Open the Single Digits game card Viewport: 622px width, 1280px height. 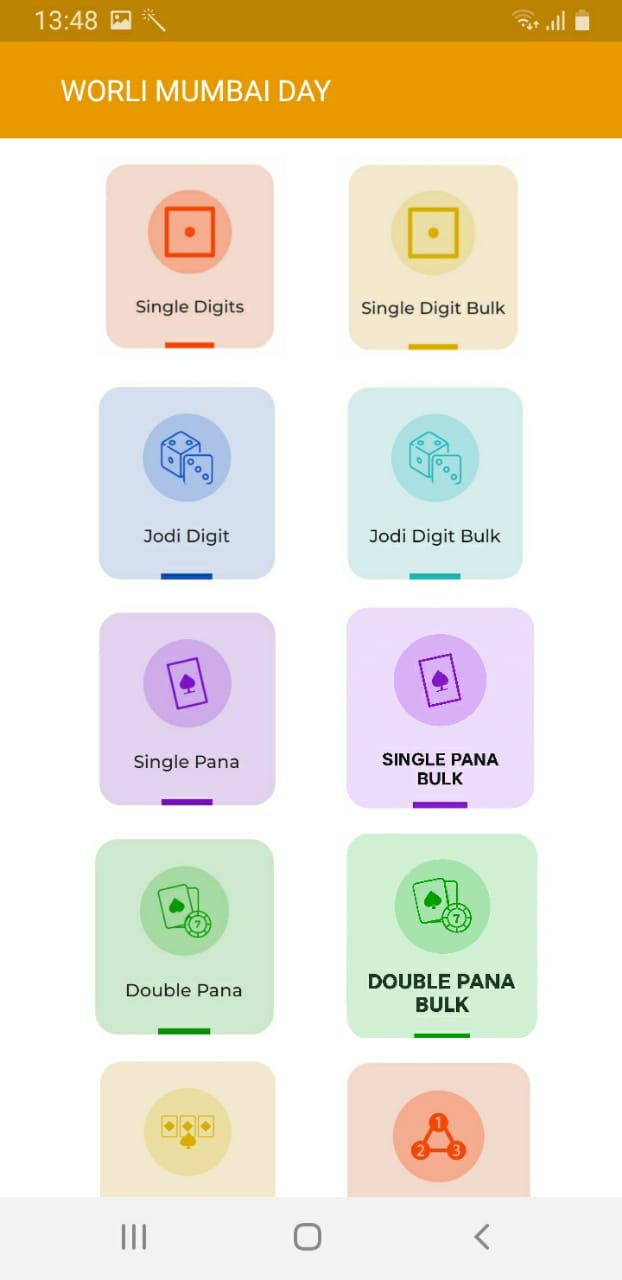pyautogui.click(x=190, y=257)
